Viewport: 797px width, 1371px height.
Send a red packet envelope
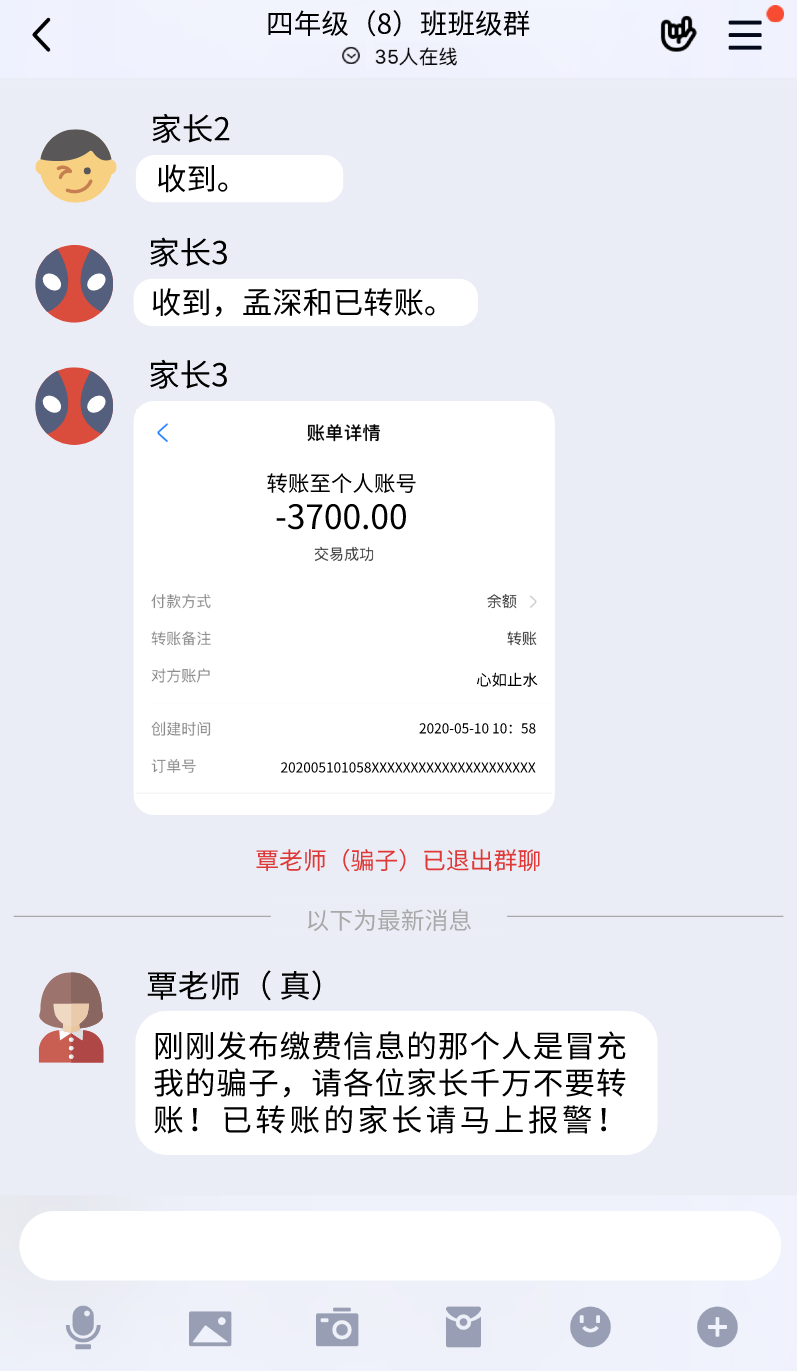[x=463, y=1327]
